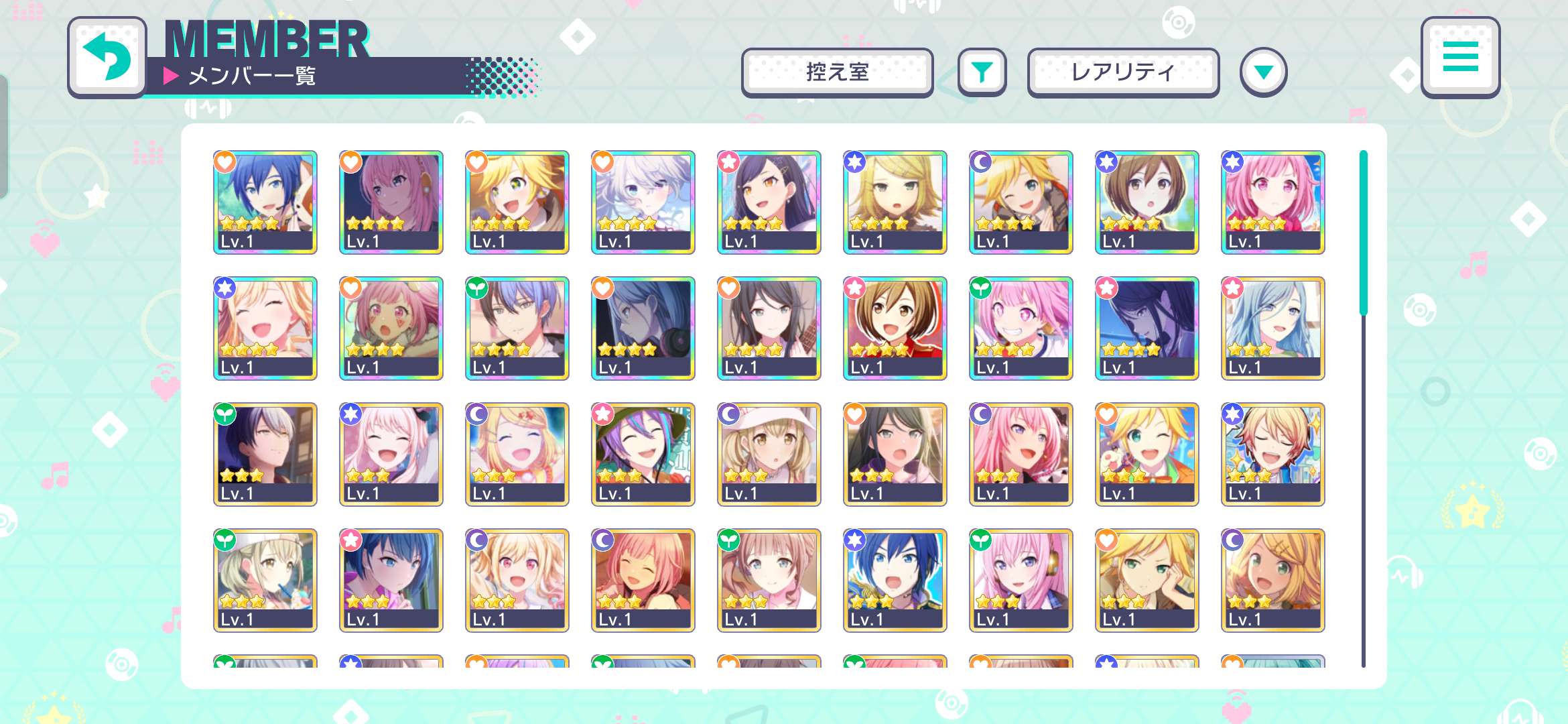Open the hamburger menu

click(1460, 58)
